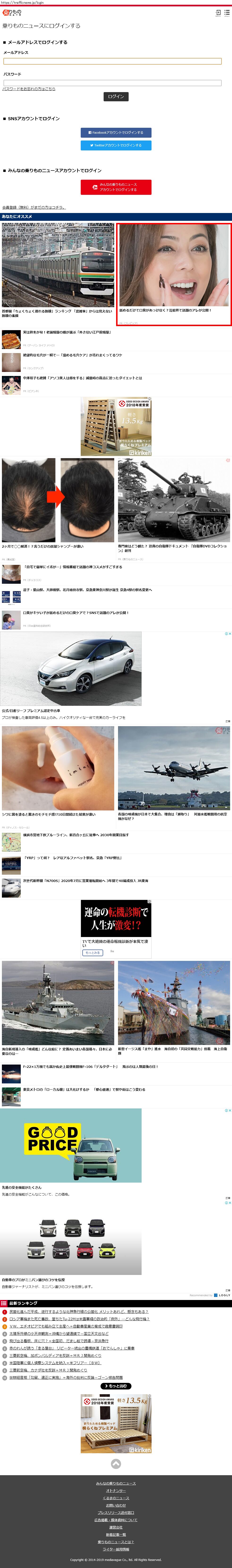
Task: Log in with Twitter account
Action: (x=116, y=145)
